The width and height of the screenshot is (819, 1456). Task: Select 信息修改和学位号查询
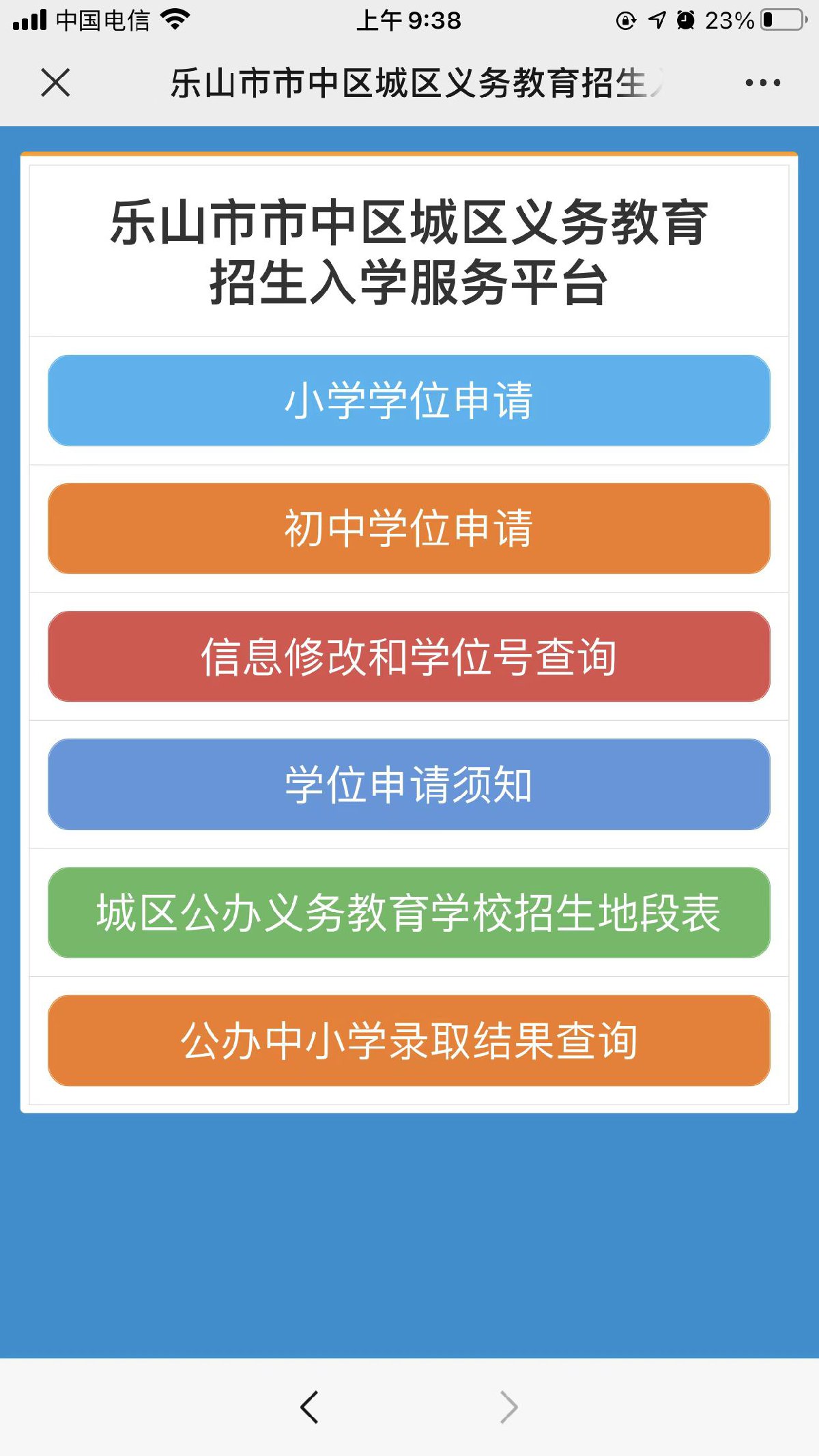[x=409, y=656]
